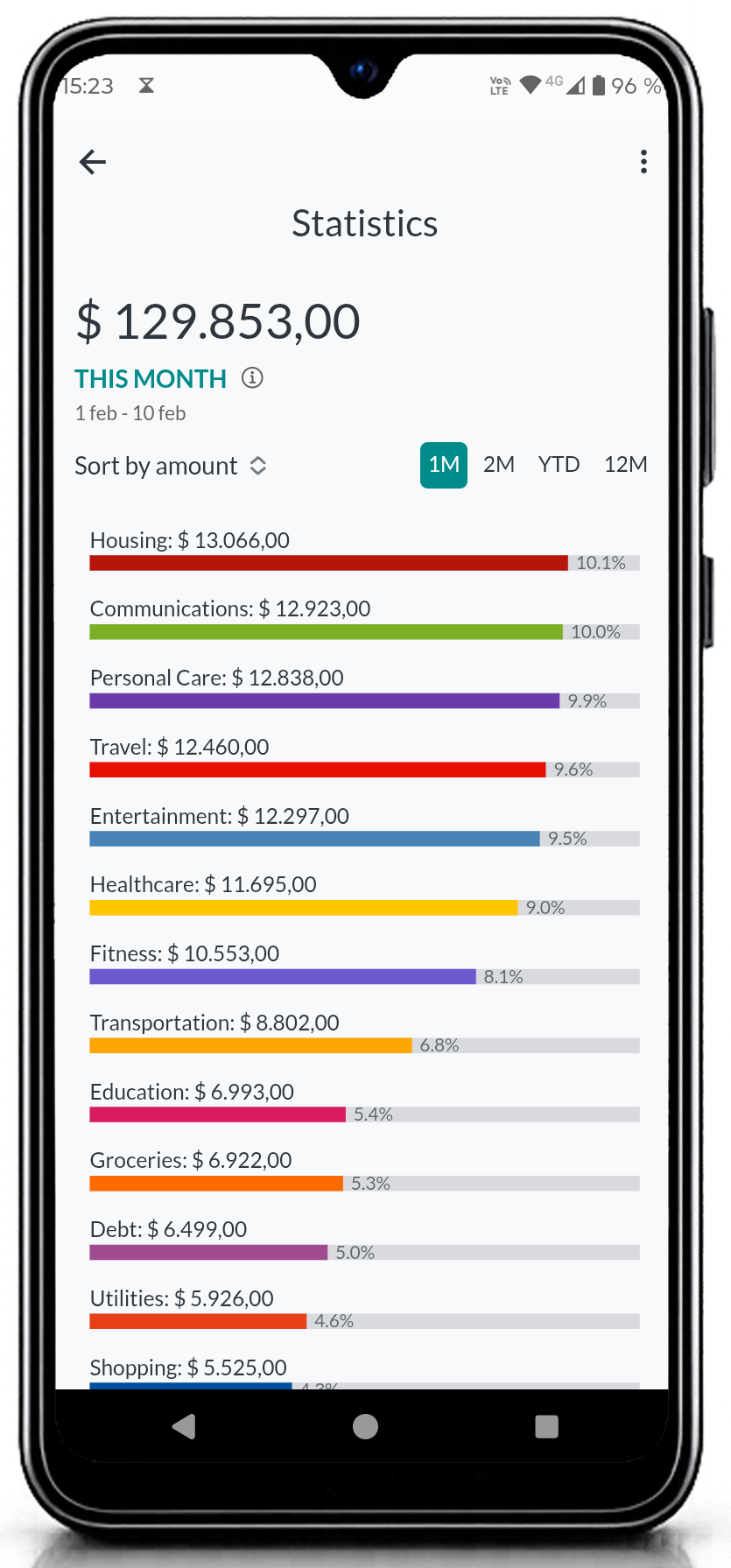Open the Communications category row
The height and width of the screenshot is (1568, 731).
[x=364, y=620]
